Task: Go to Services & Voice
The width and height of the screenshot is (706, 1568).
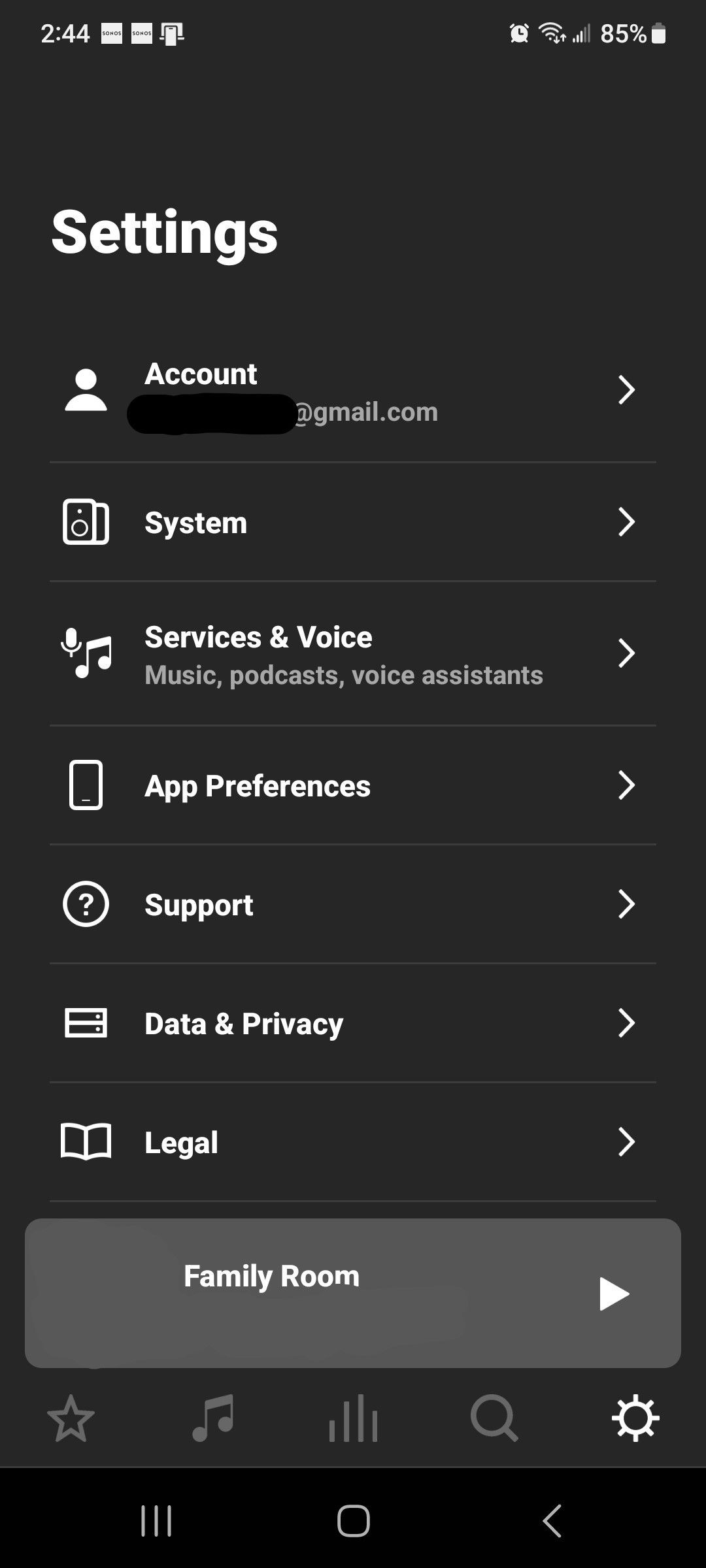Action: click(353, 653)
